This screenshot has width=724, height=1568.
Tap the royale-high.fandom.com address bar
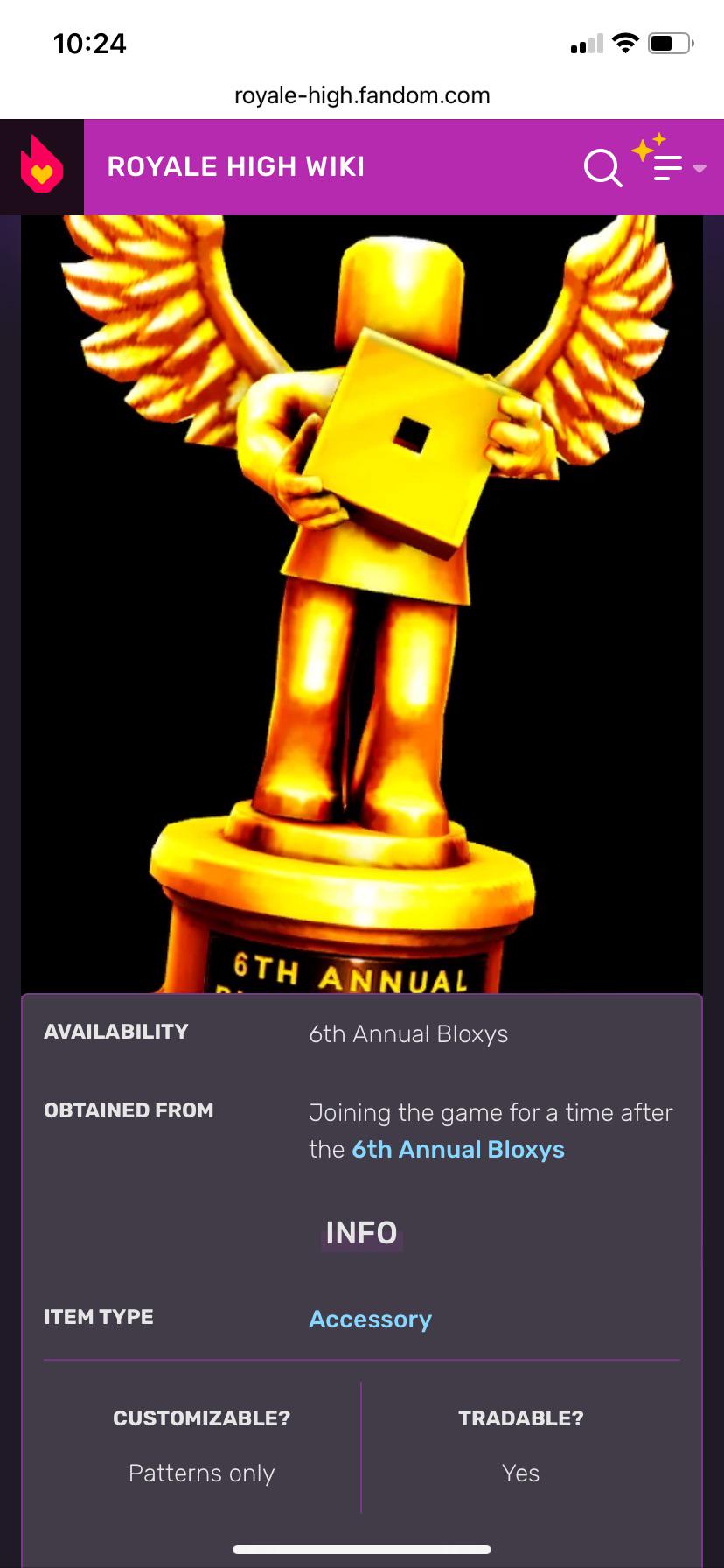point(362,95)
